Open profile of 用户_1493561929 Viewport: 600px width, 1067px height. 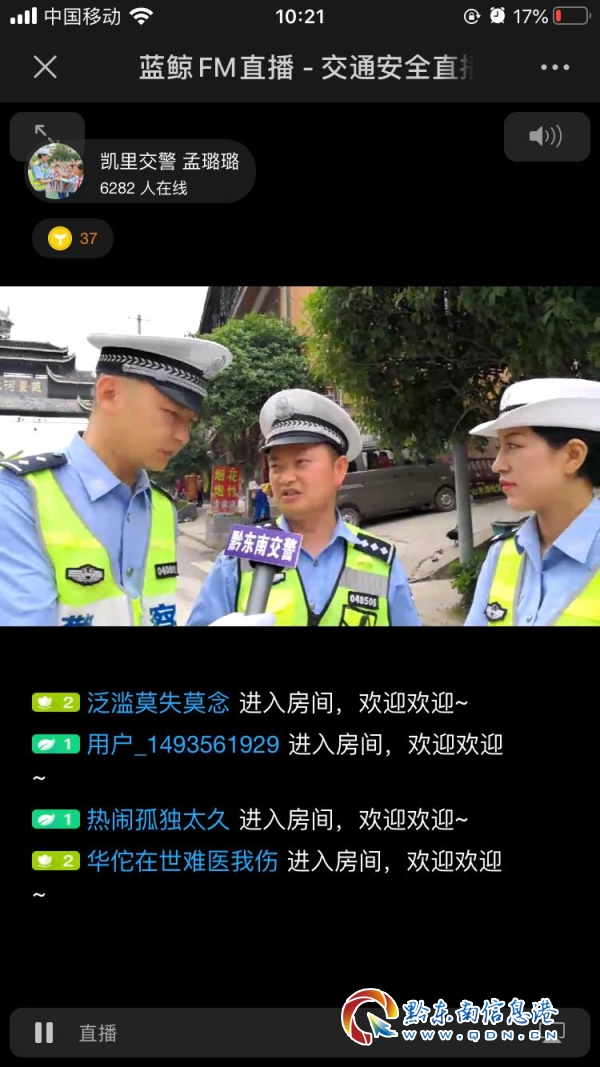point(182,744)
